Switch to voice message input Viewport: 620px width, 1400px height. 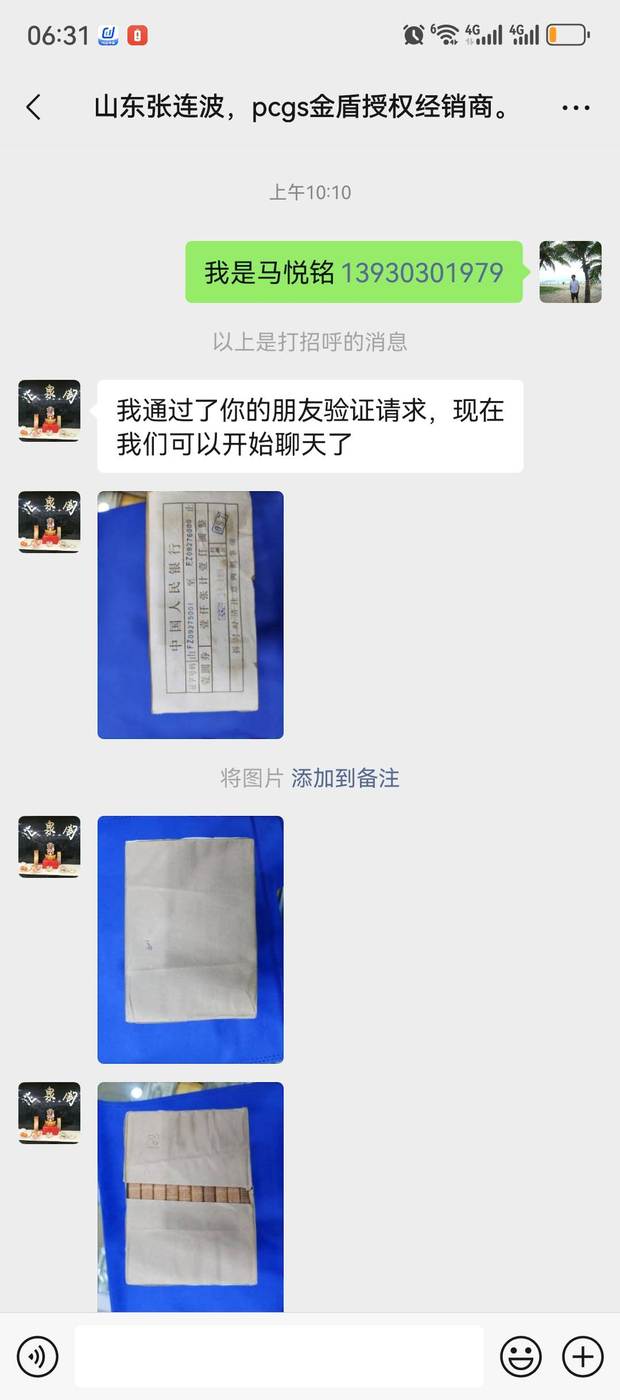click(x=38, y=1357)
